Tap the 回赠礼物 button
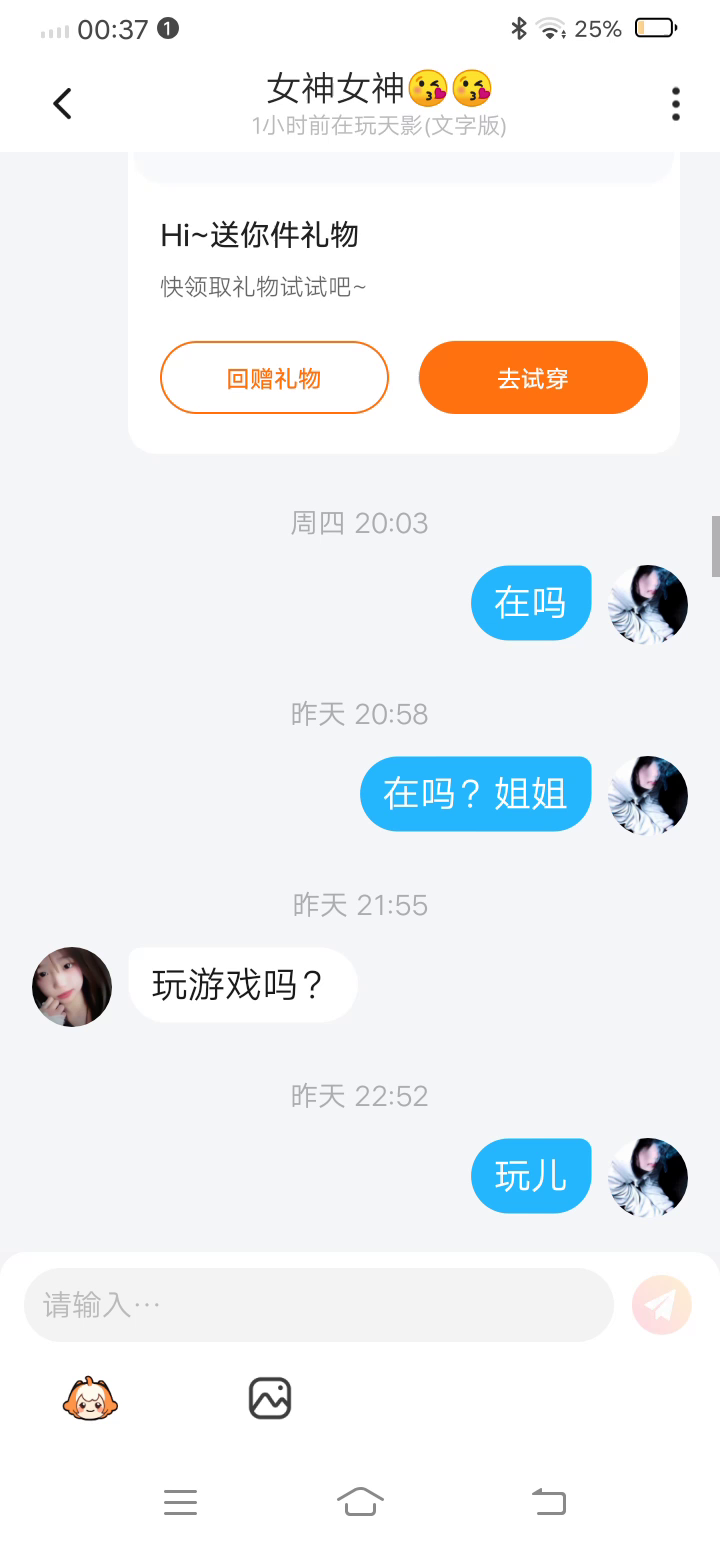 point(274,378)
